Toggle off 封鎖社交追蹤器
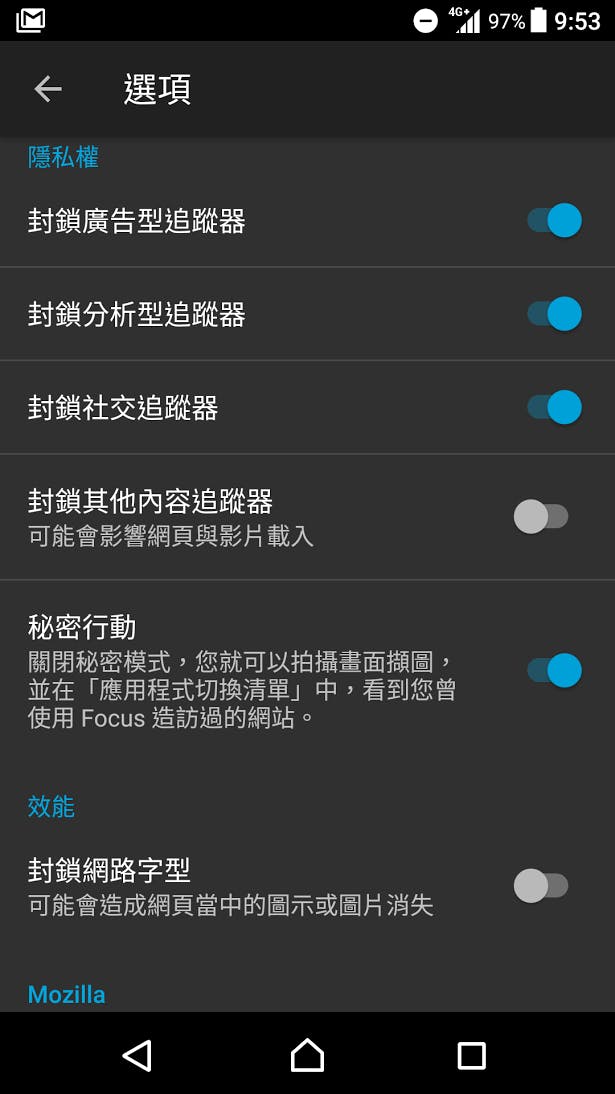The height and width of the screenshot is (1094, 615). (x=554, y=407)
